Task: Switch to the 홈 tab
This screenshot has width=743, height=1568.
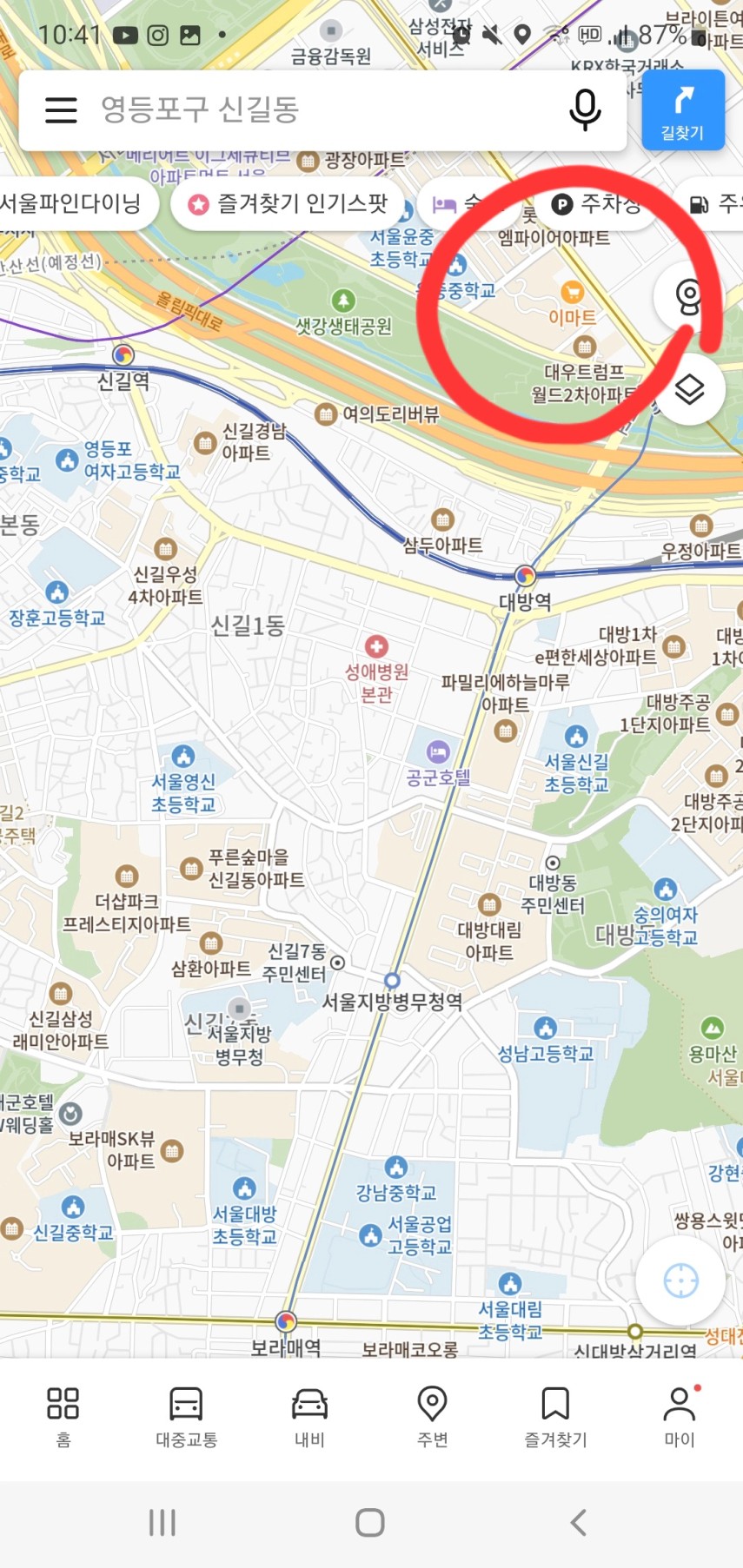Action: click(63, 1417)
